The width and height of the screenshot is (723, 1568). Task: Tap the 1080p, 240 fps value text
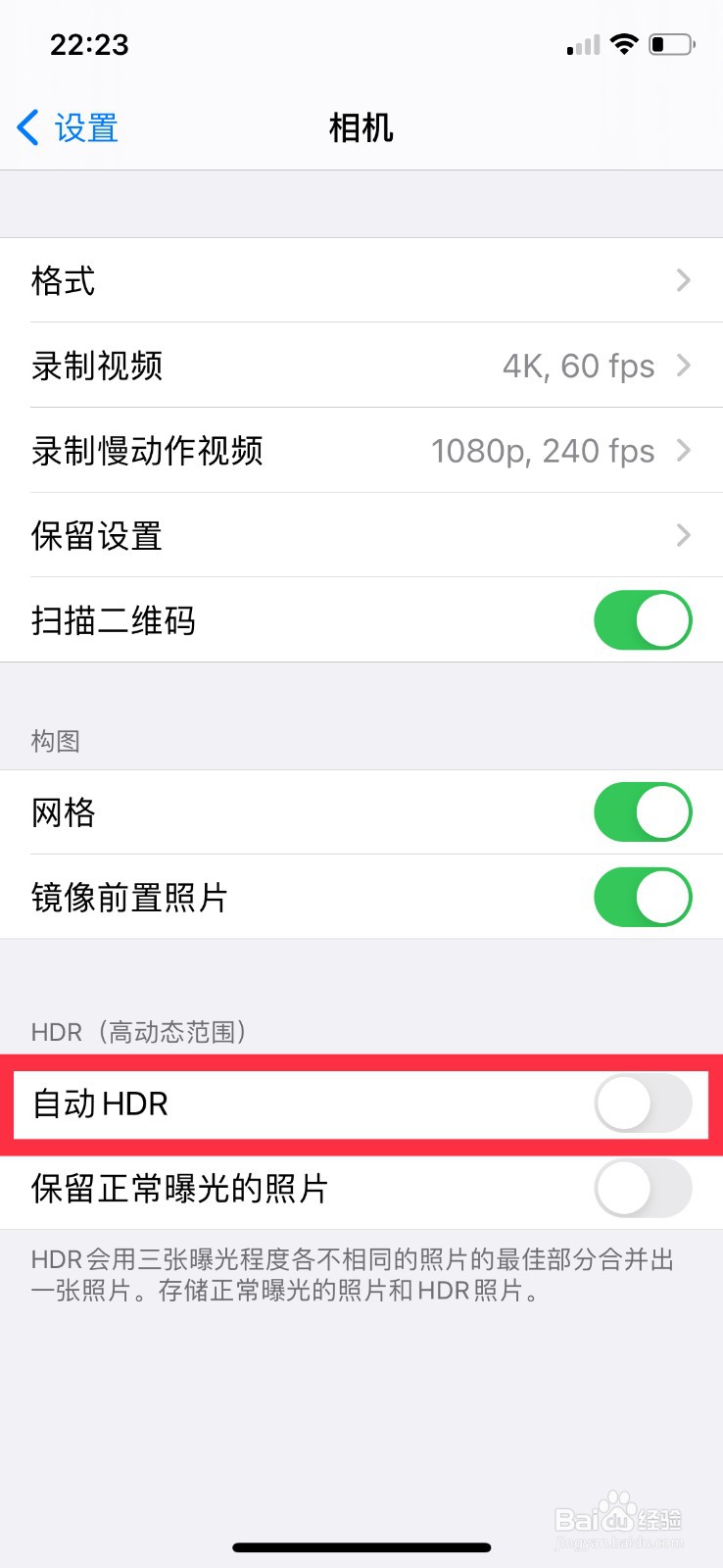coord(543,451)
